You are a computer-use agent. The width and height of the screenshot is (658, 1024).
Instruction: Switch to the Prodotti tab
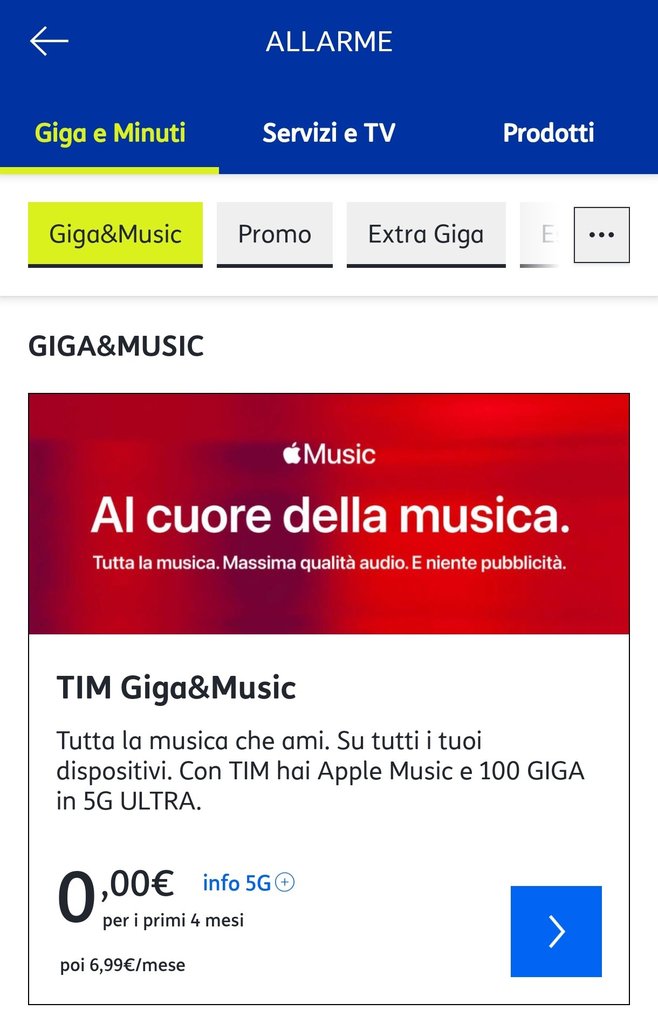(x=548, y=133)
